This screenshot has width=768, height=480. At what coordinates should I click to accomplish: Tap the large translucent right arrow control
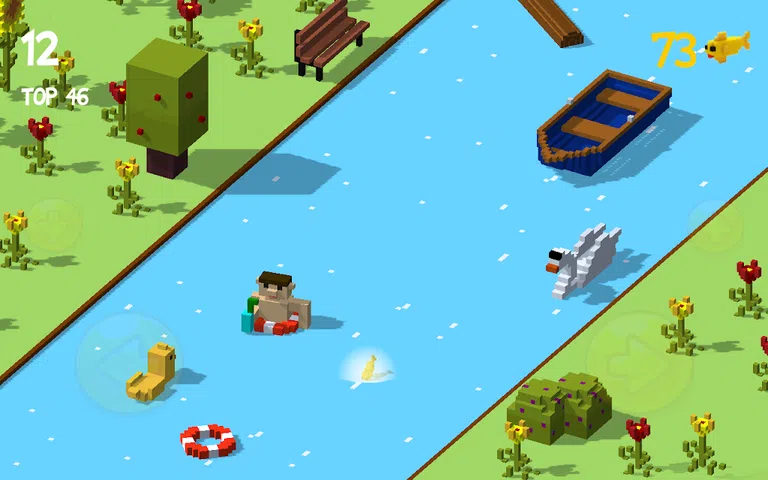coord(638,361)
